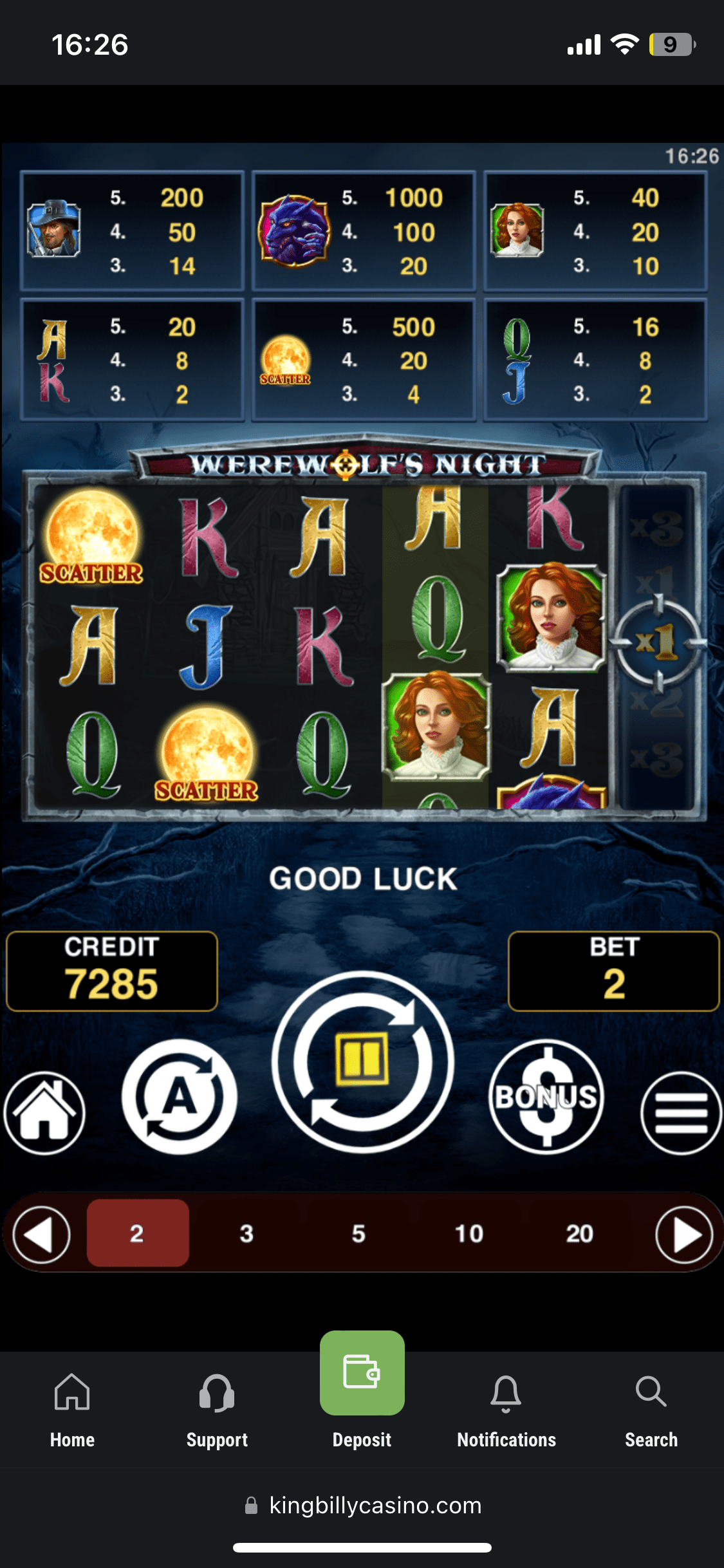Show lower bet values with left arrow
Viewport: 724px width, 1568px height.
pyautogui.click(x=41, y=1235)
